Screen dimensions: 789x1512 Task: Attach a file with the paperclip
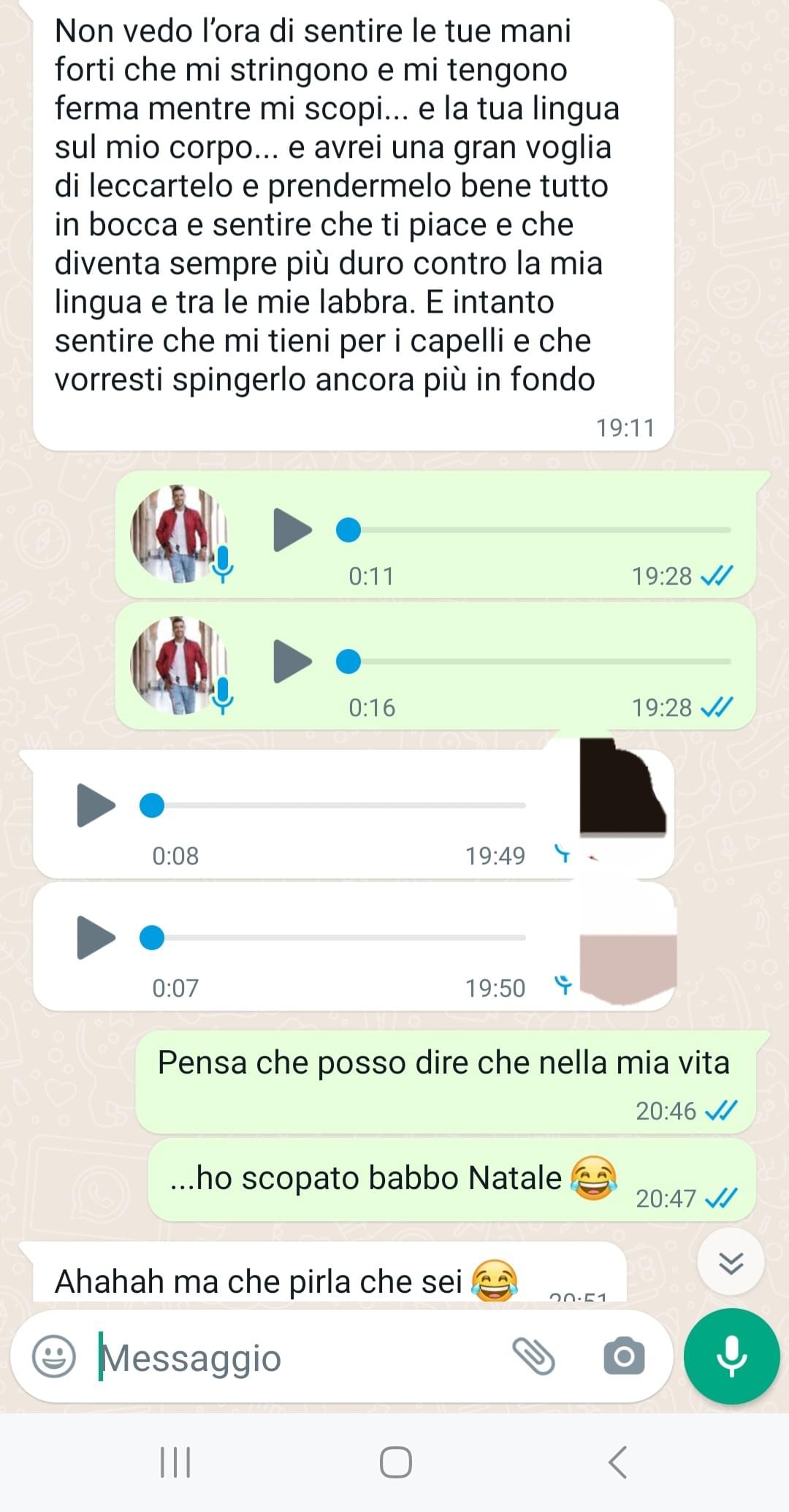coord(534,1357)
